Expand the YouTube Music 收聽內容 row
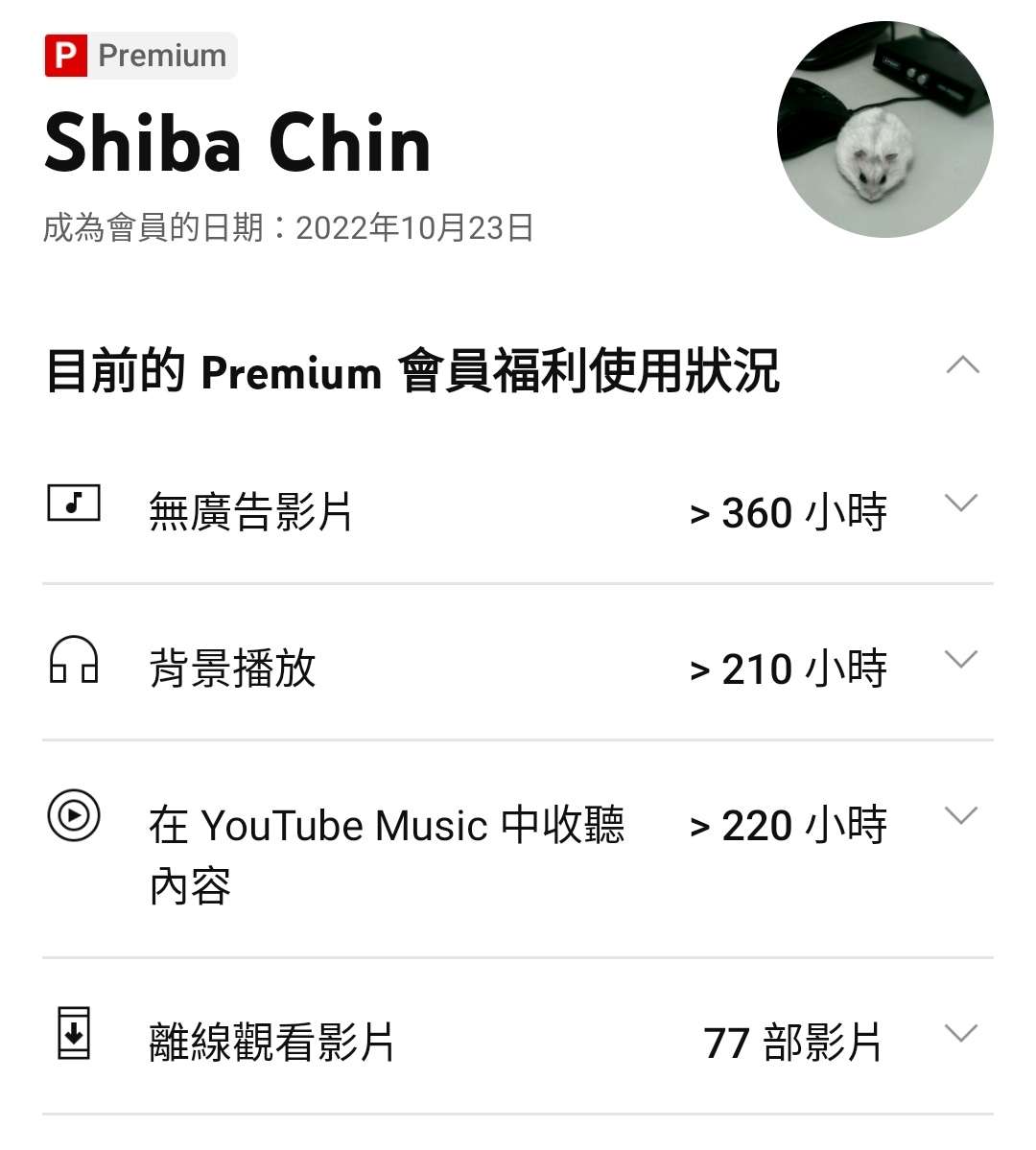1036x1150 pixels. point(960,816)
